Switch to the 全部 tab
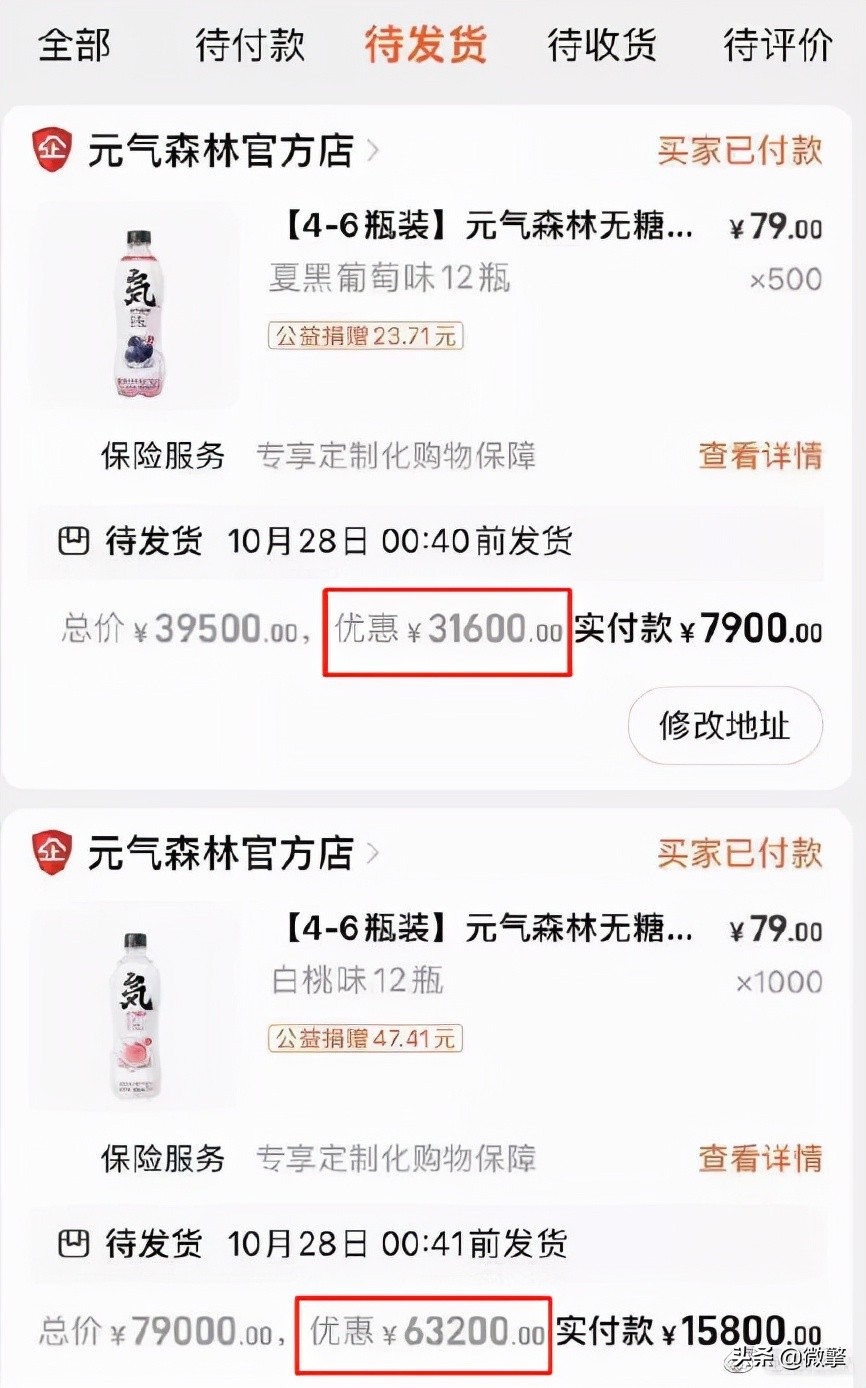This screenshot has height=1388, width=866. pyautogui.click(x=73, y=45)
